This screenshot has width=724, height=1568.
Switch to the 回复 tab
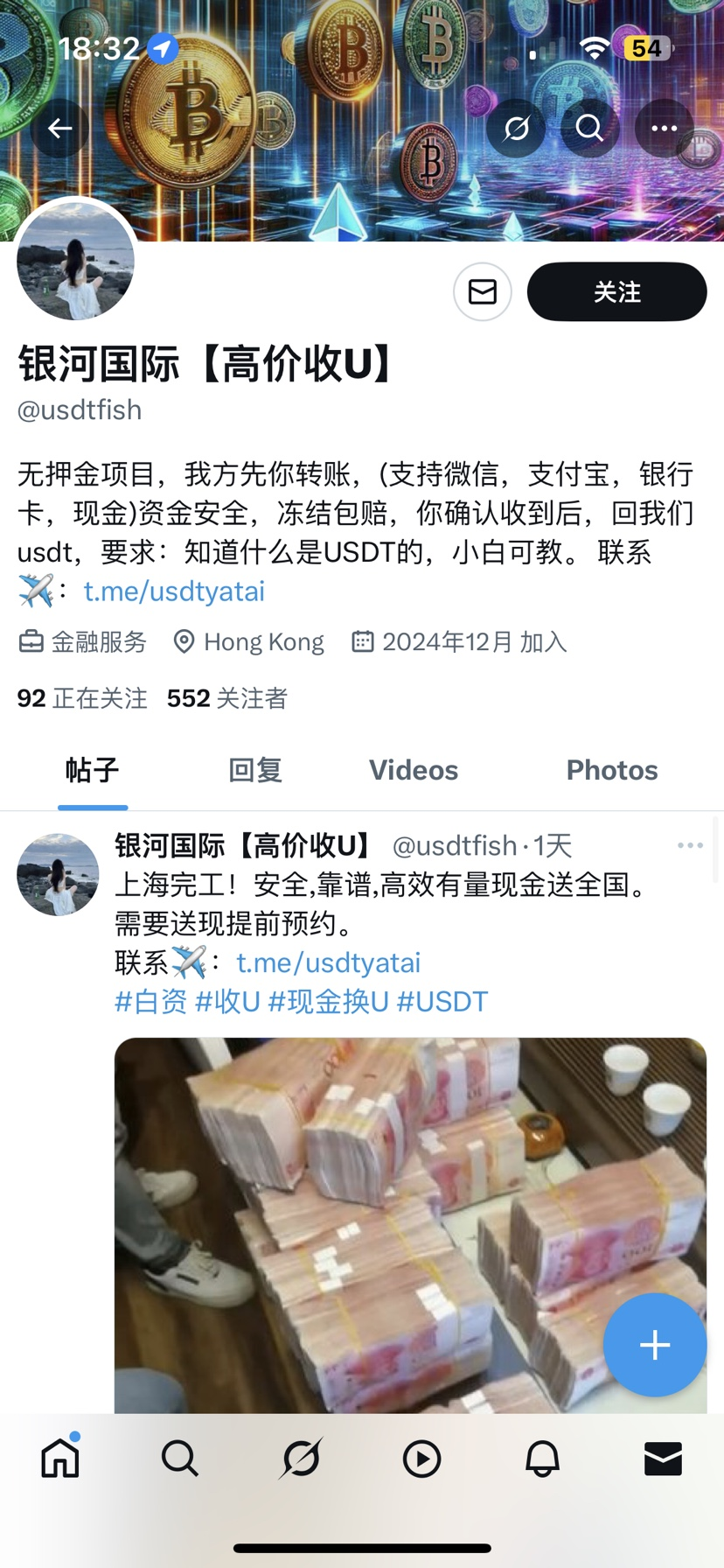click(x=255, y=770)
